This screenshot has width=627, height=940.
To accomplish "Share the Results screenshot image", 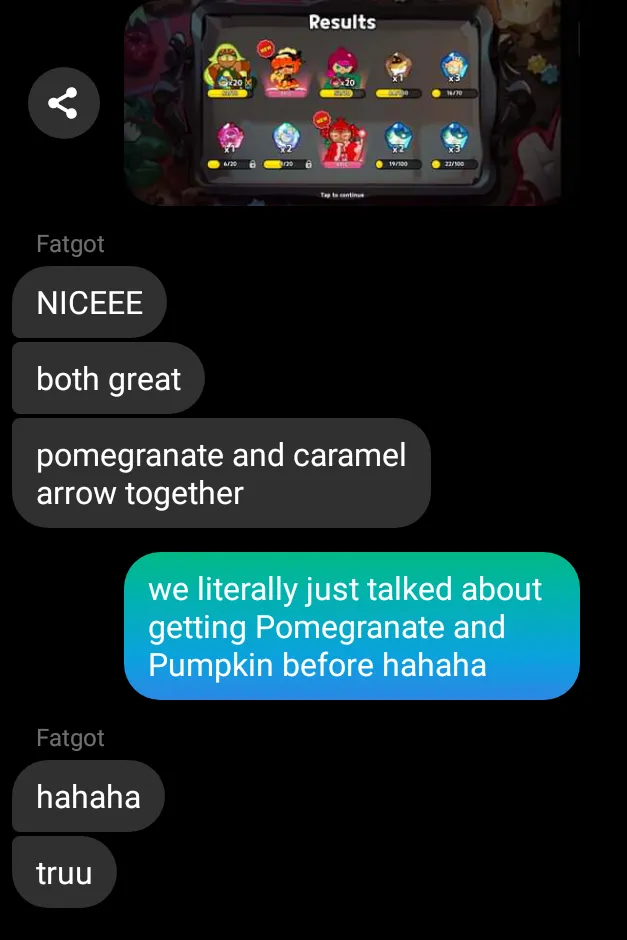I will point(64,103).
